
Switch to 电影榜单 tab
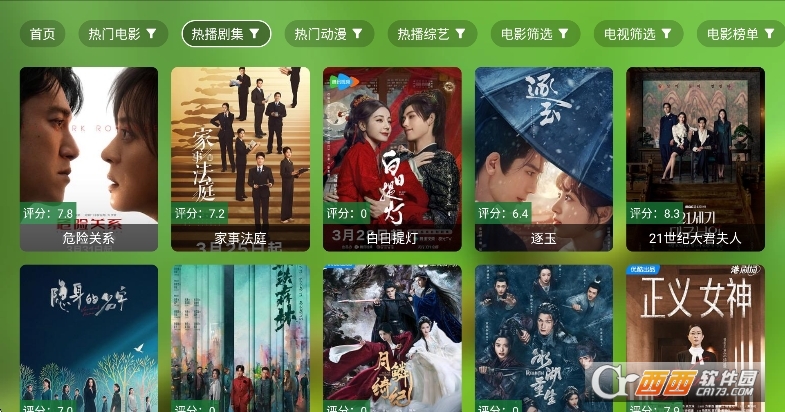coord(740,34)
